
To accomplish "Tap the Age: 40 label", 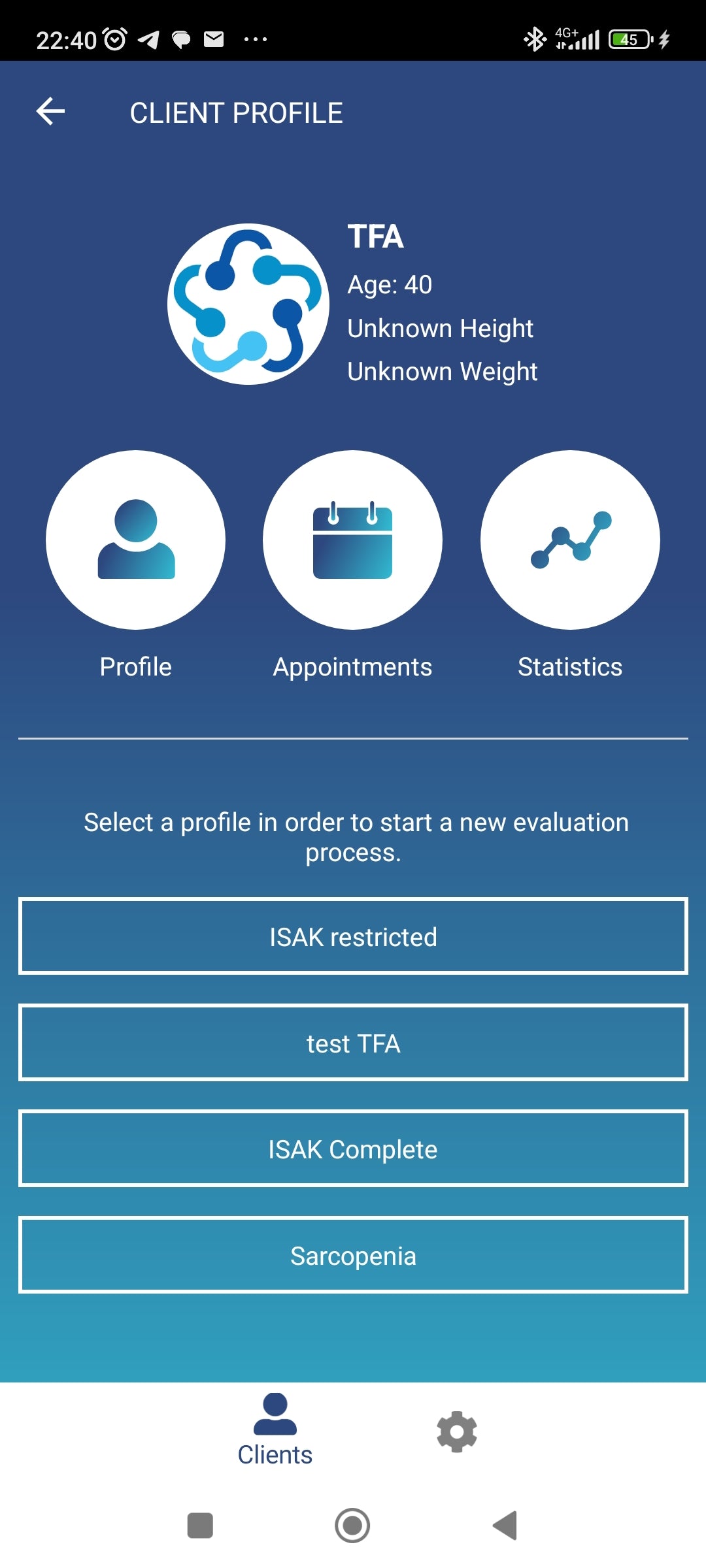I will click(x=390, y=284).
